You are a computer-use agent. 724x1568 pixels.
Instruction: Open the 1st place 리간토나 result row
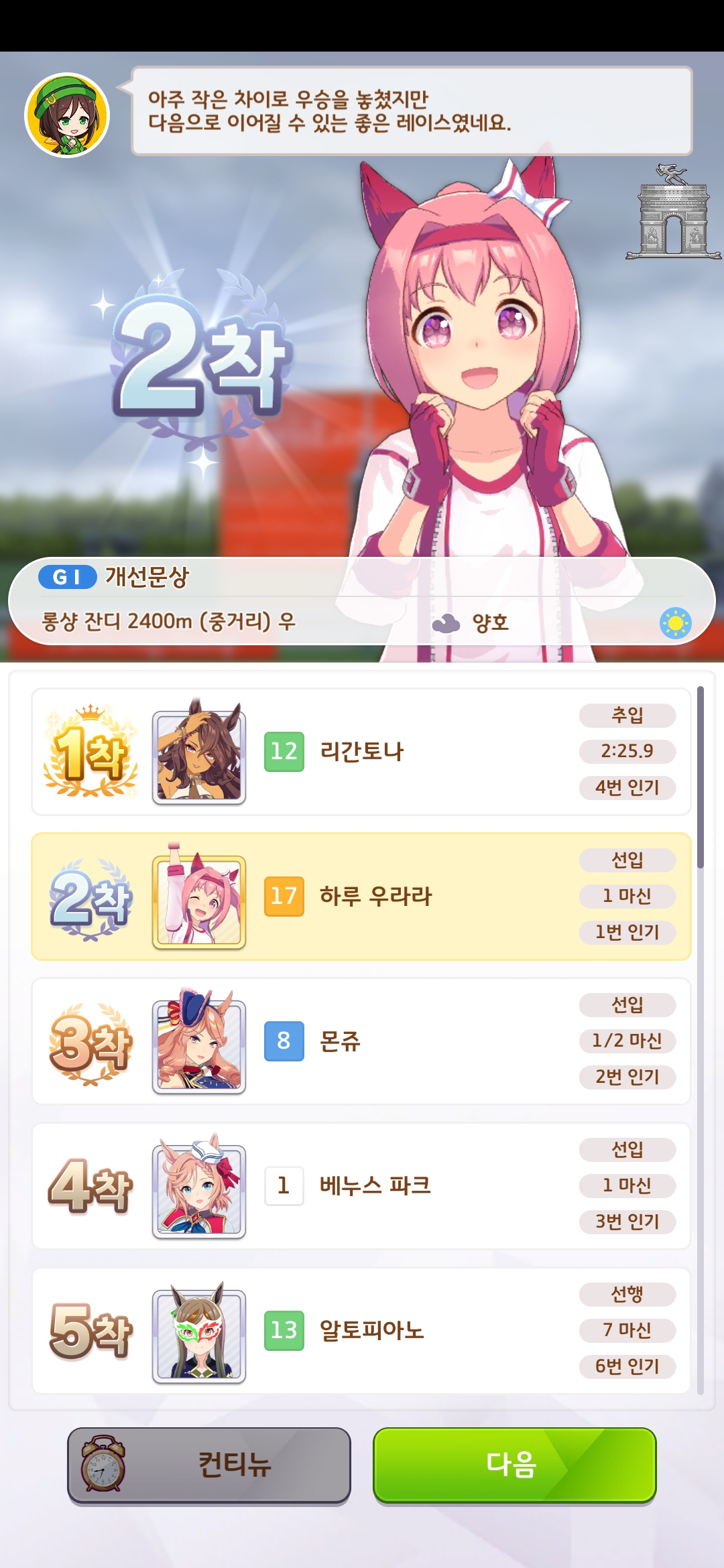click(x=361, y=752)
